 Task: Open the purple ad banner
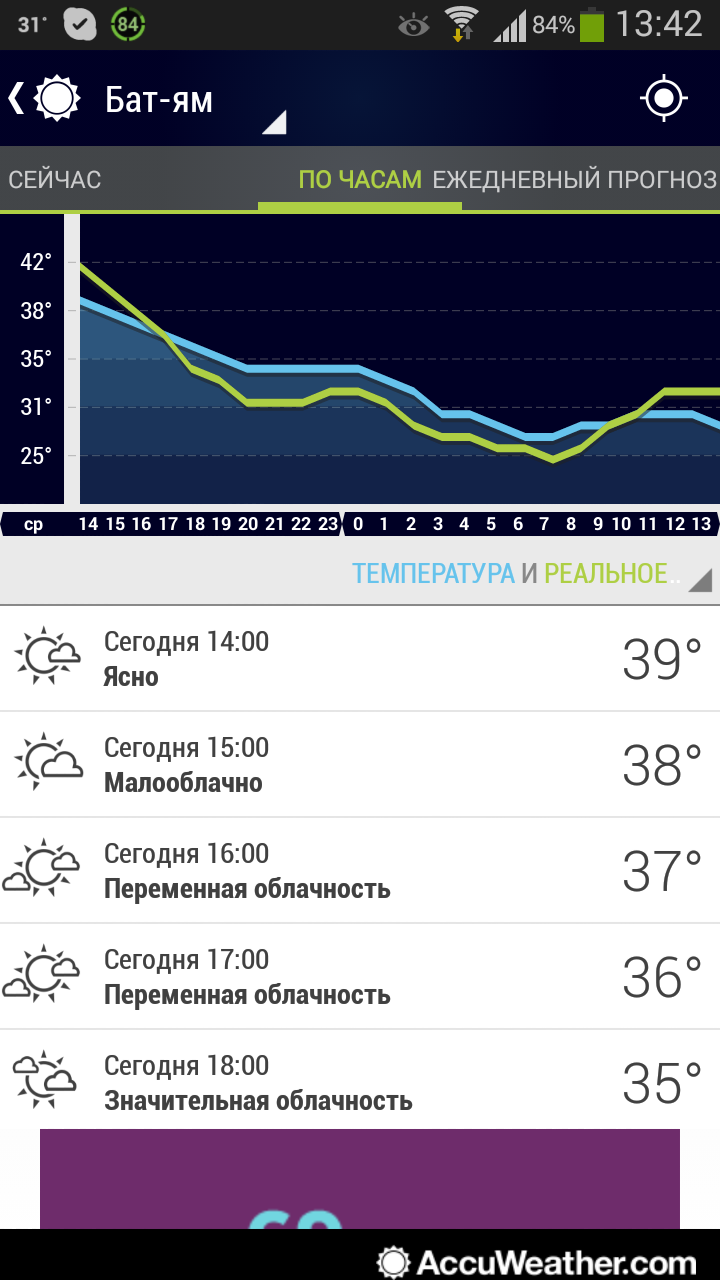pyautogui.click(x=360, y=1180)
